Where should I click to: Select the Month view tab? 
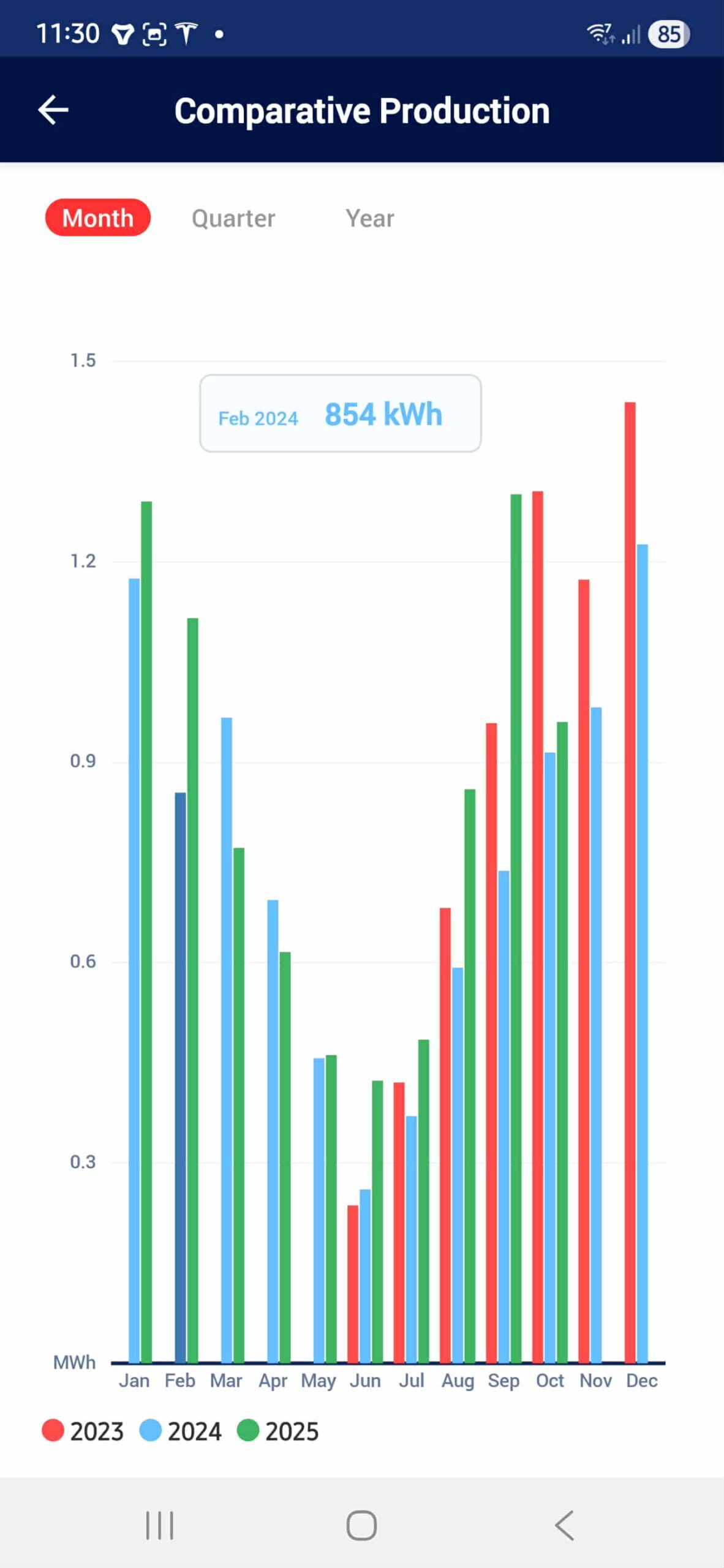coord(98,218)
